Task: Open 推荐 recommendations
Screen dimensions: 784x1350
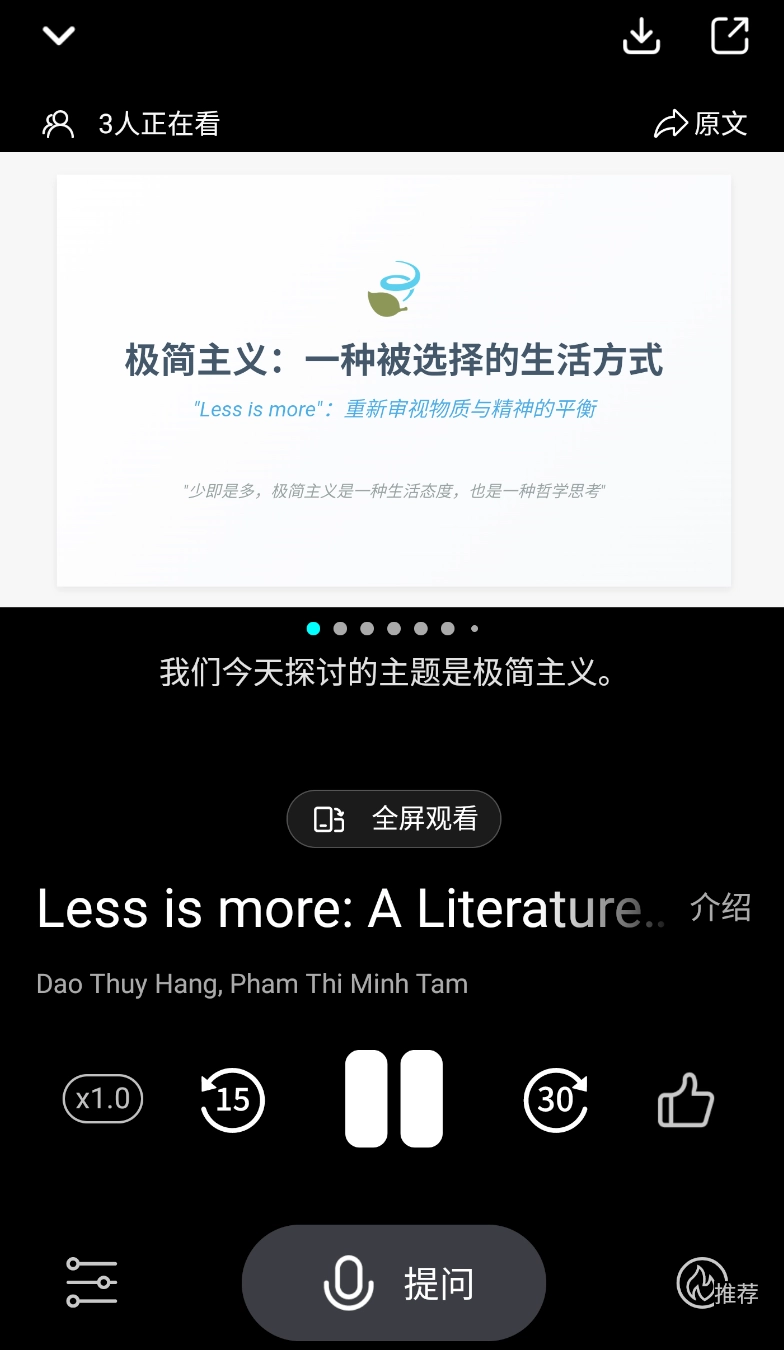Action: click(x=716, y=1283)
